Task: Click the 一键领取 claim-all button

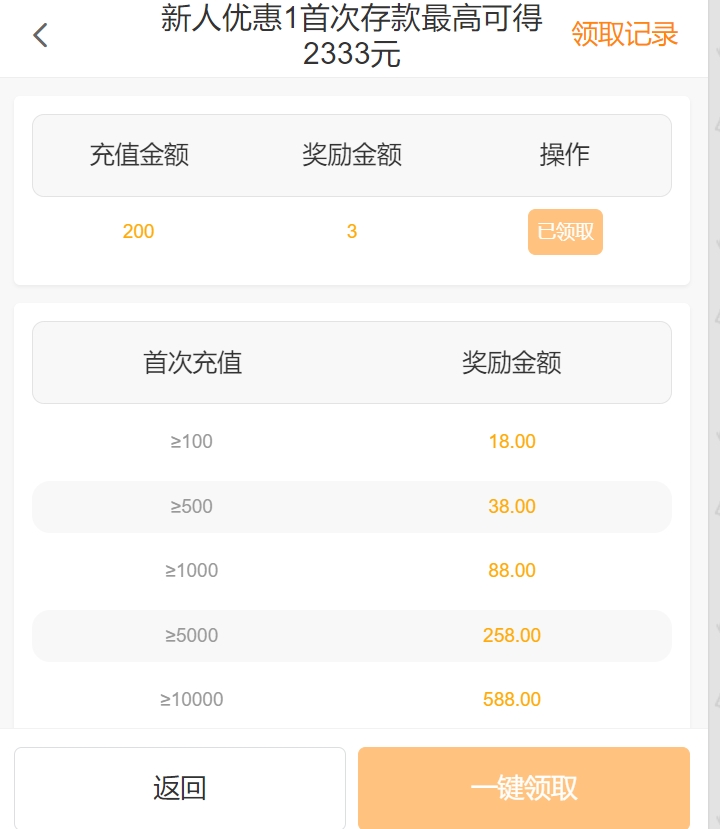Action: [x=526, y=787]
